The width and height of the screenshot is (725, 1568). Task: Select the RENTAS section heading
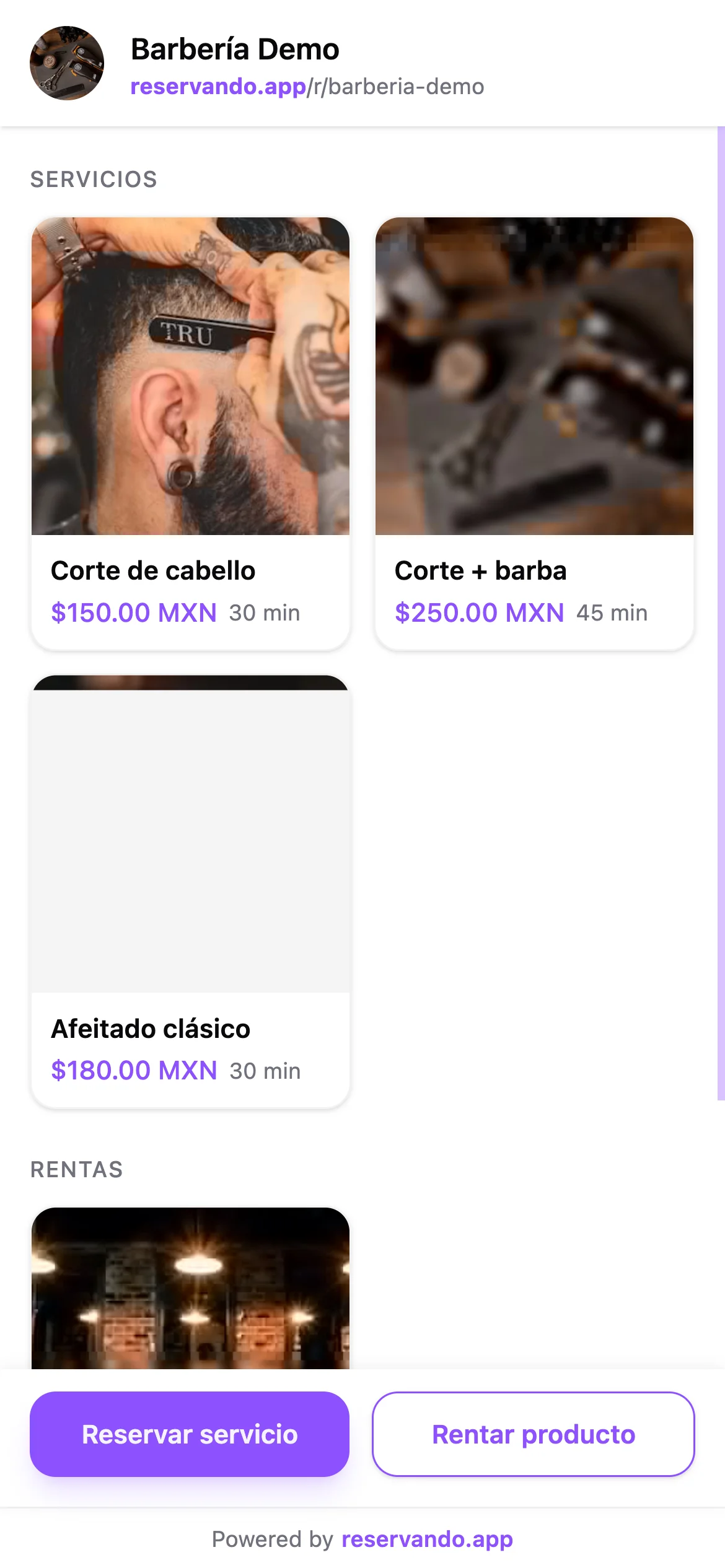77,1169
